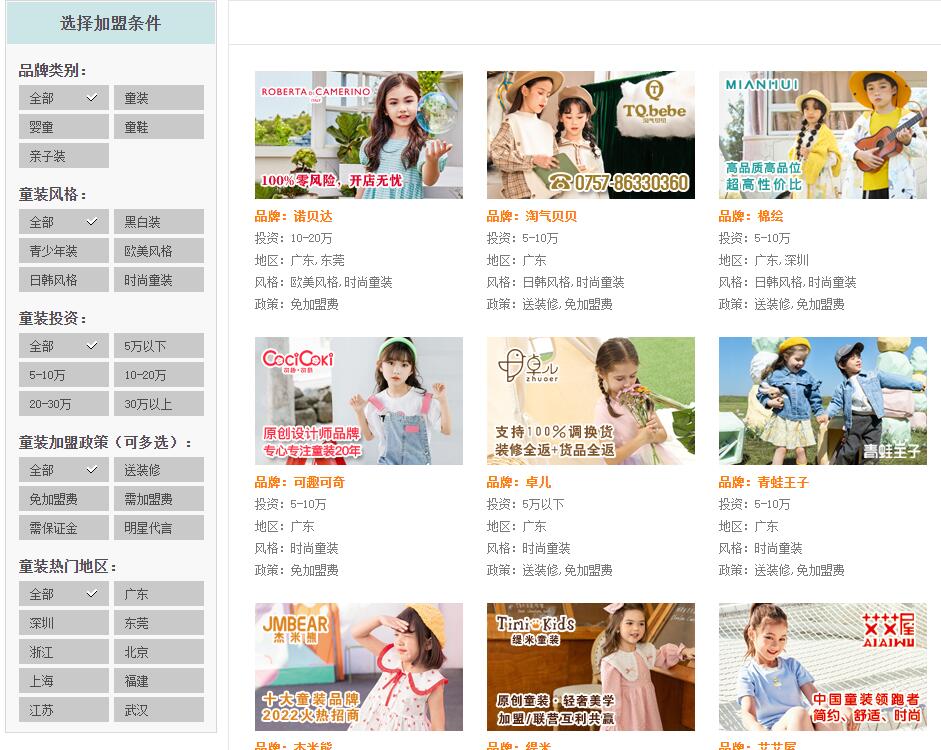941x750 pixels.
Task: Select the 童装 brand category filter
Action: point(158,98)
